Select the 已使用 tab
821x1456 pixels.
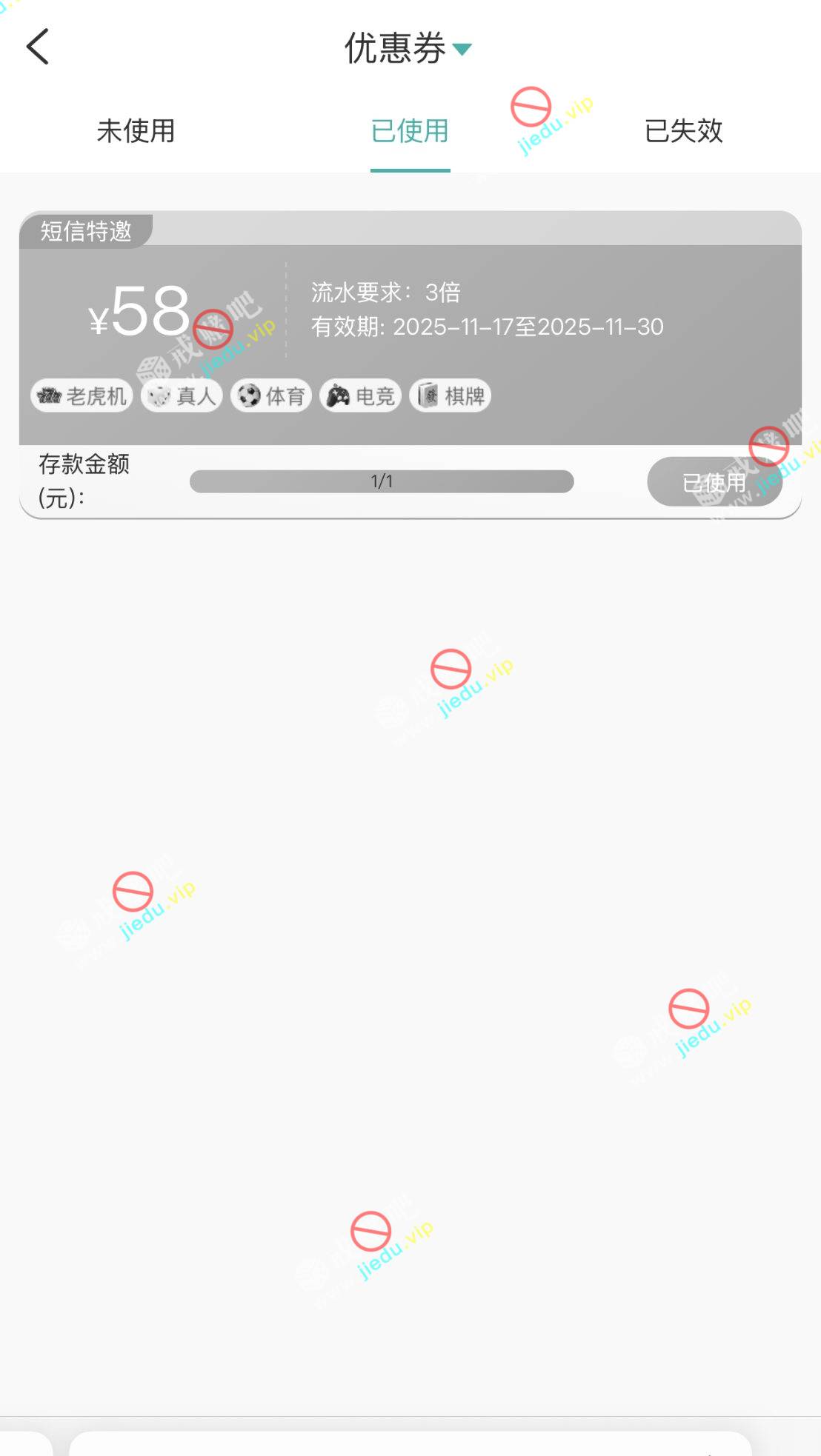[x=410, y=131]
